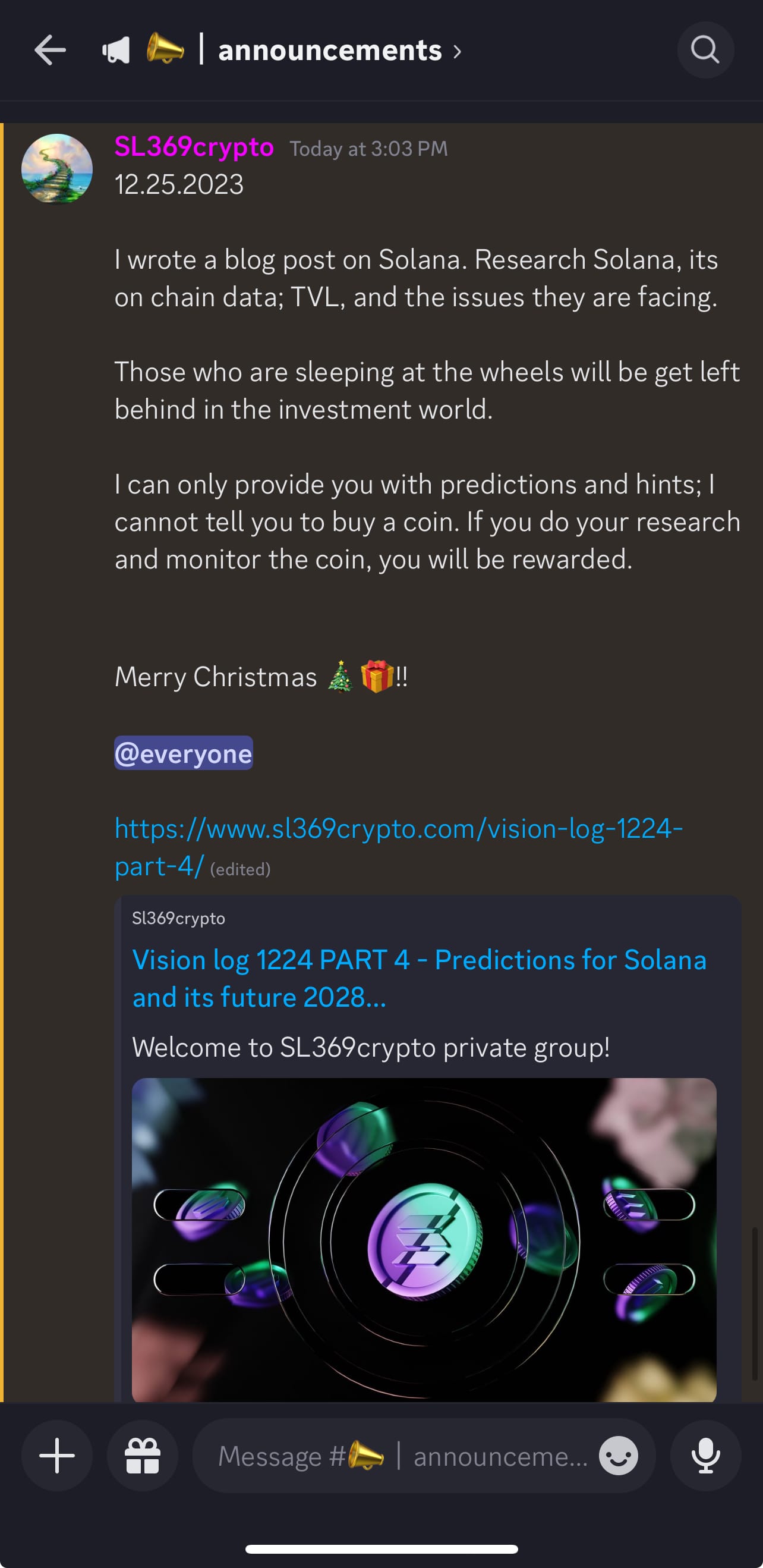Tap the SL369crypto username

(x=194, y=147)
